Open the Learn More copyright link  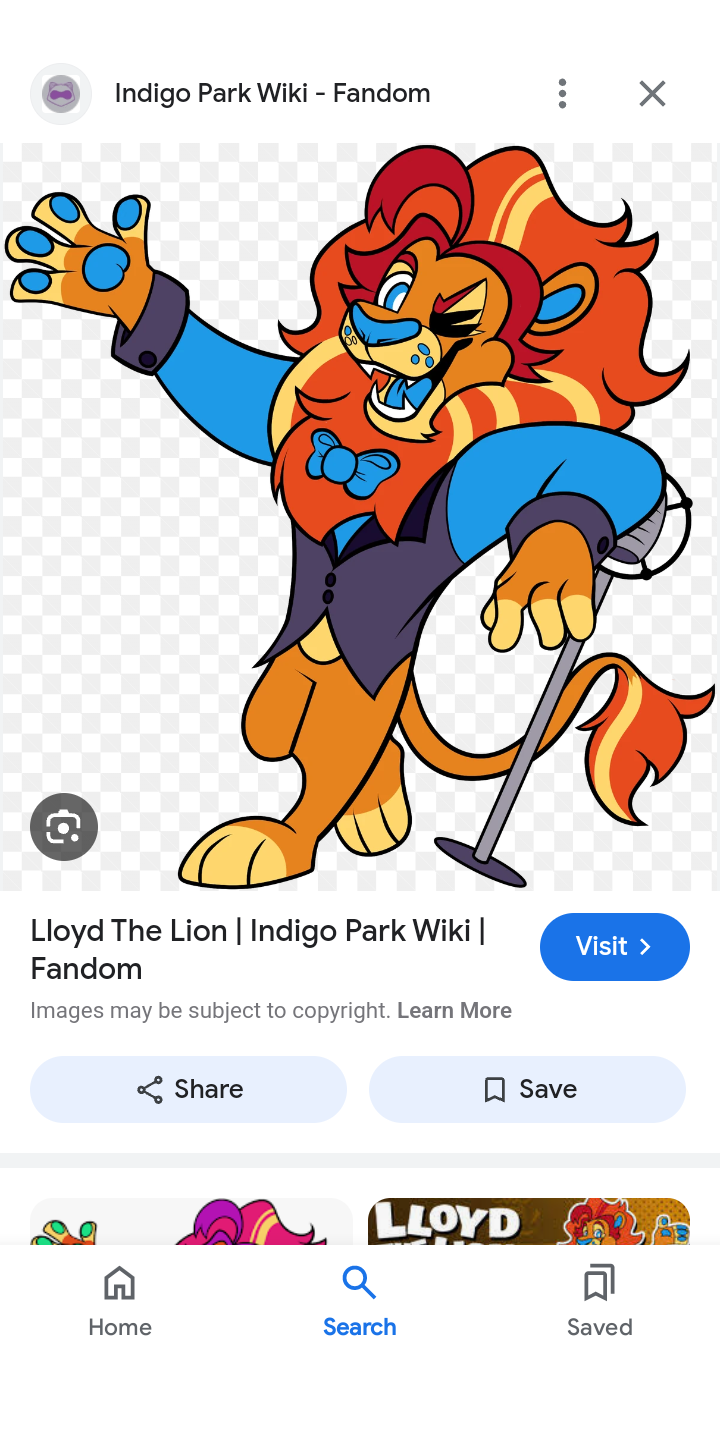(x=454, y=1010)
